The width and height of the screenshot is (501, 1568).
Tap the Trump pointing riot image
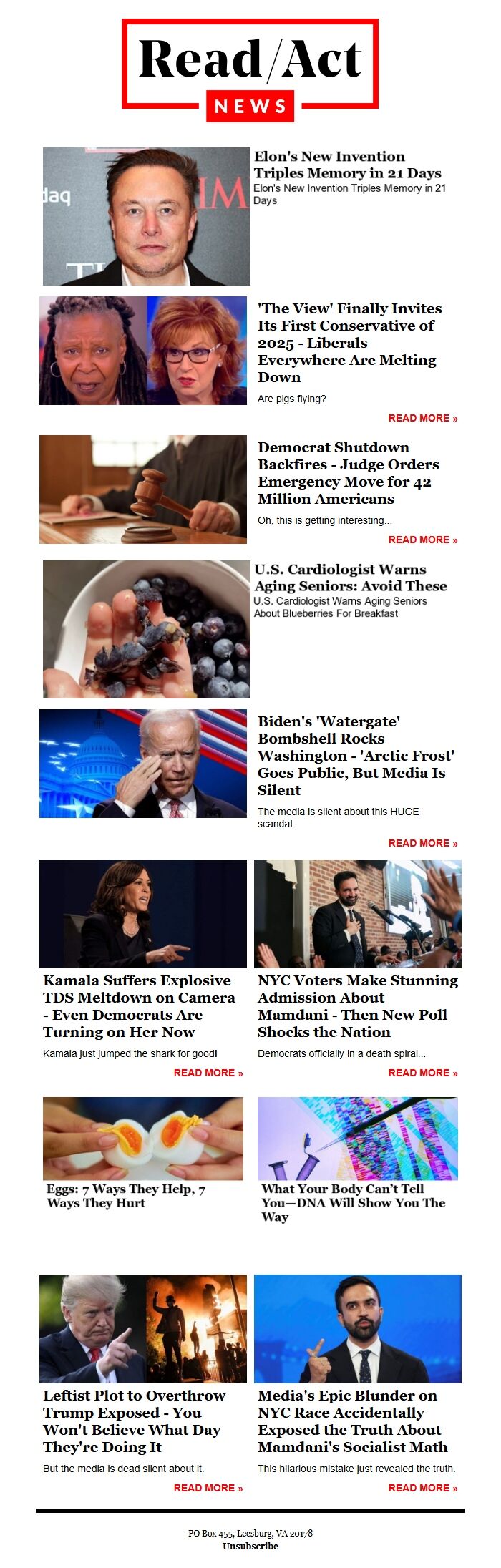pos(143,1329)
